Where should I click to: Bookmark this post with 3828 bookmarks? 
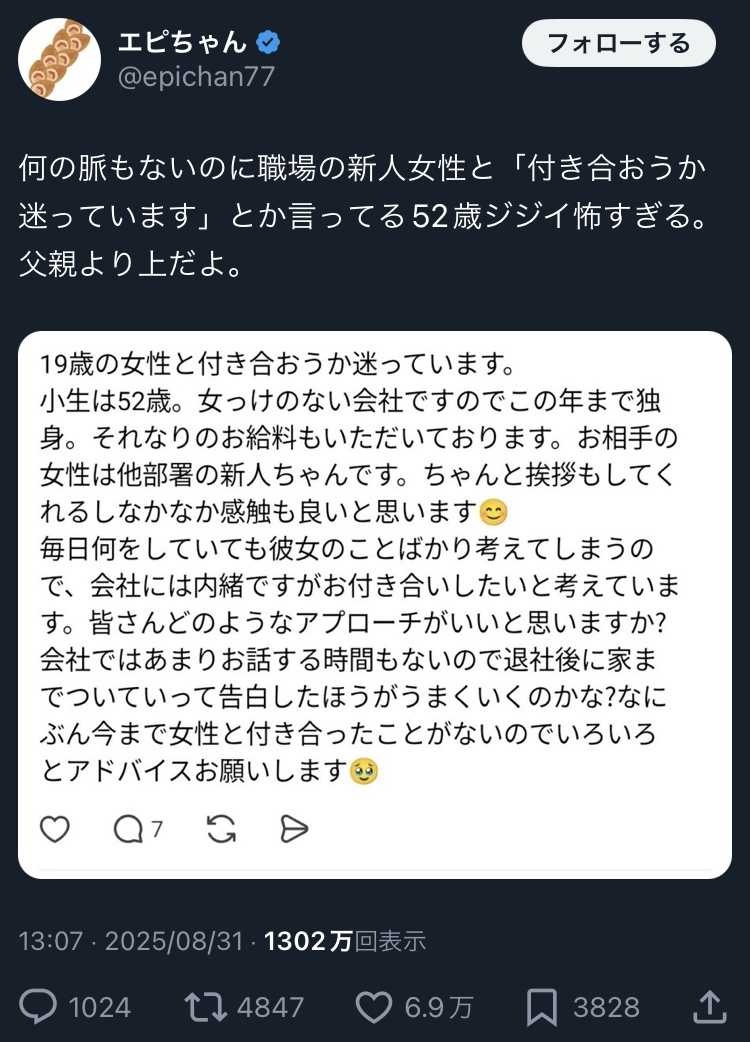[542, 1006]
